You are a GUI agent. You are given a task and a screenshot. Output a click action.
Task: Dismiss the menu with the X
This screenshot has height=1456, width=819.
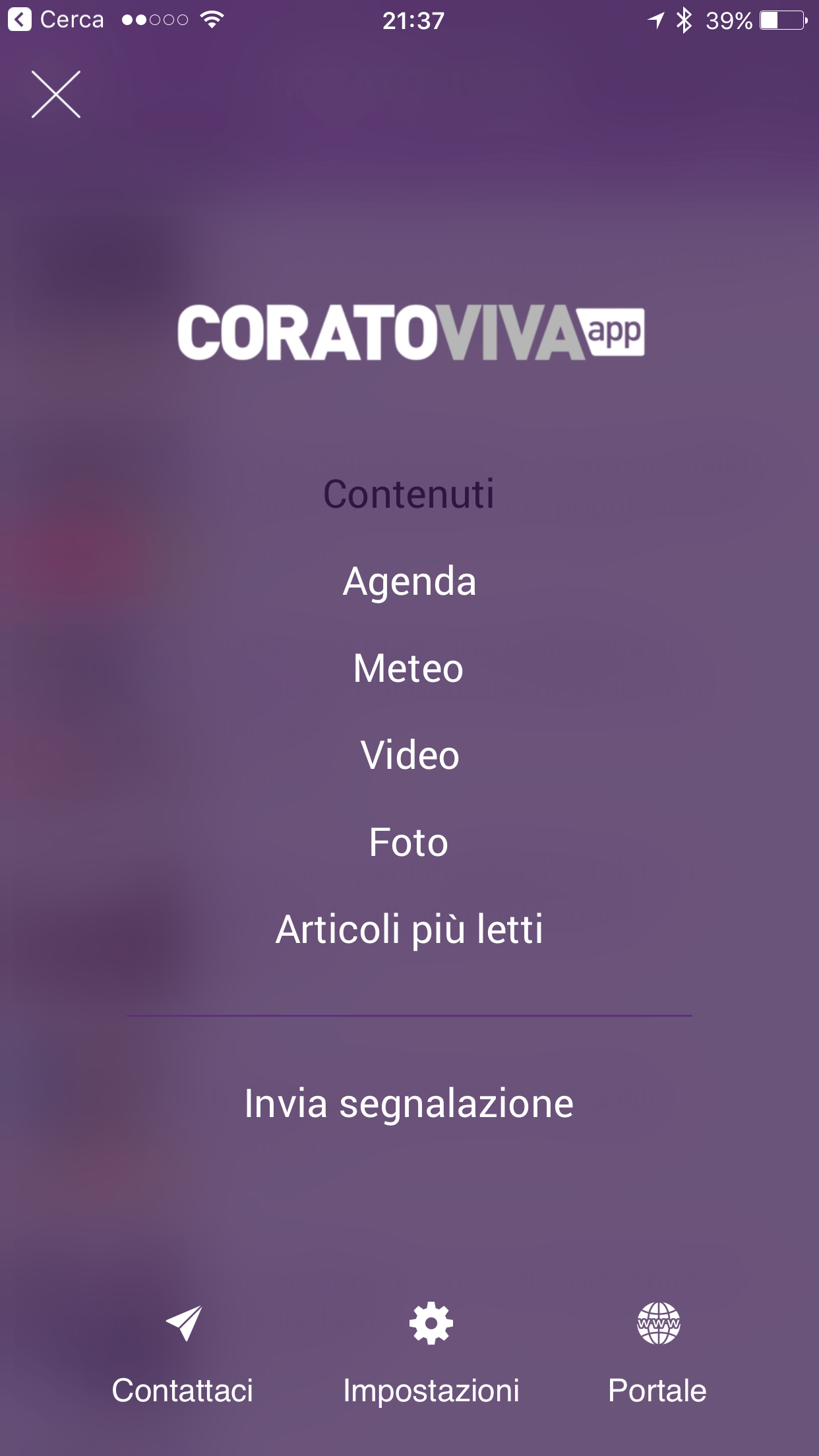(57, 93)
